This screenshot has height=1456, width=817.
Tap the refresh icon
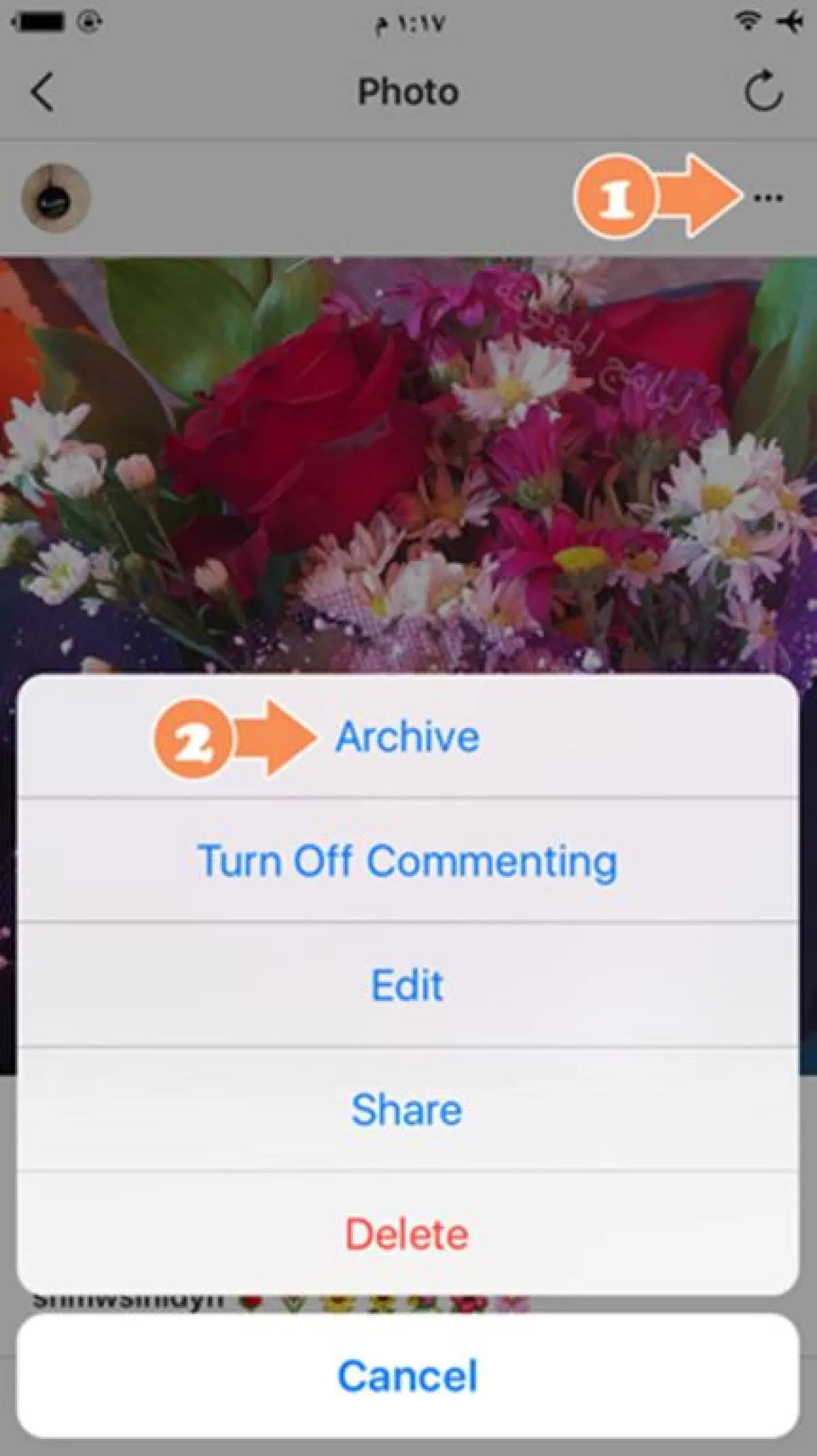(x=763, y=91)
